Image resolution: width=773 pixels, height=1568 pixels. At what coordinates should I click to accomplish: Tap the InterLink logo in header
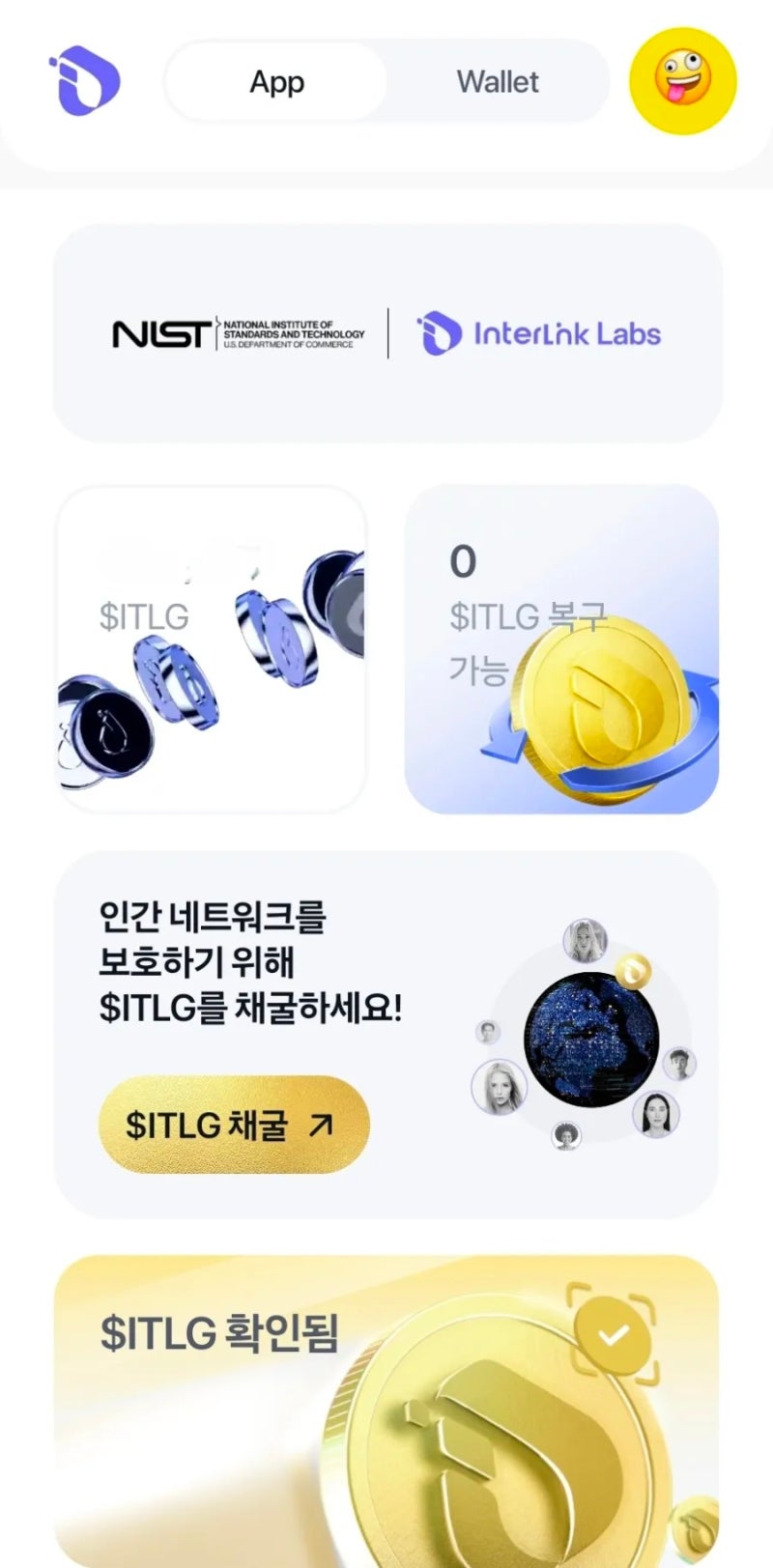[x=84, y=81]
